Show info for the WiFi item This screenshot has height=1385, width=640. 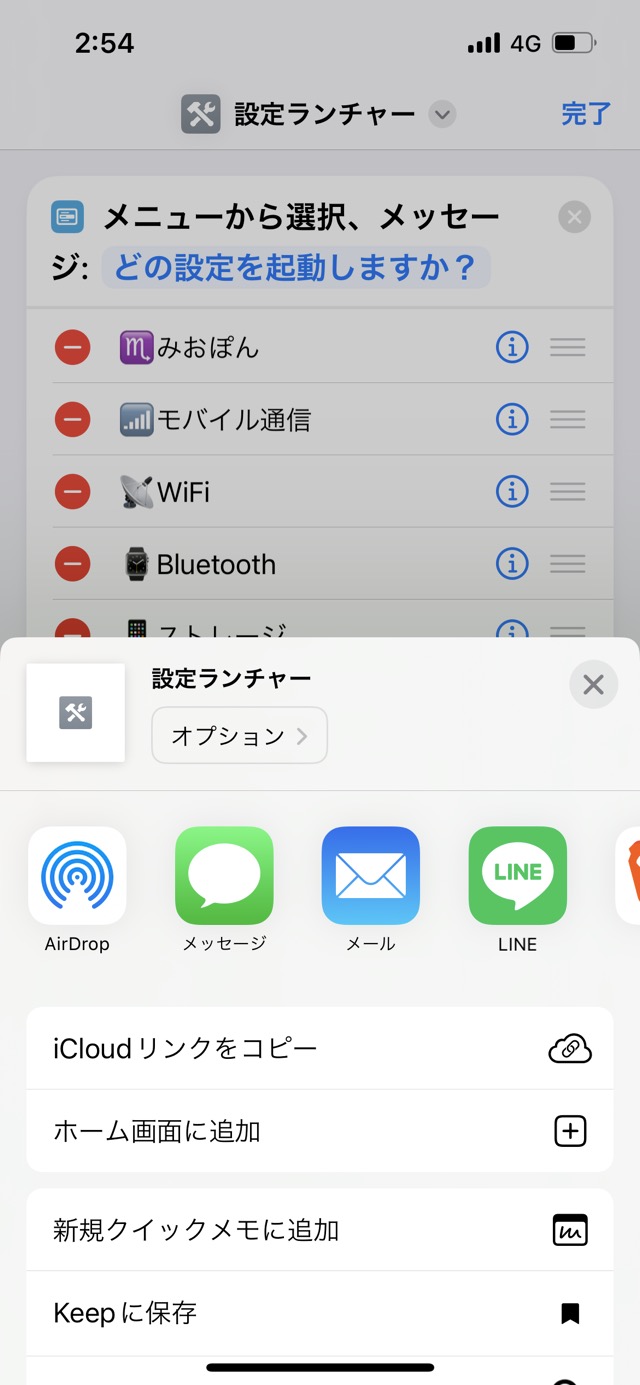click(512, 492)
